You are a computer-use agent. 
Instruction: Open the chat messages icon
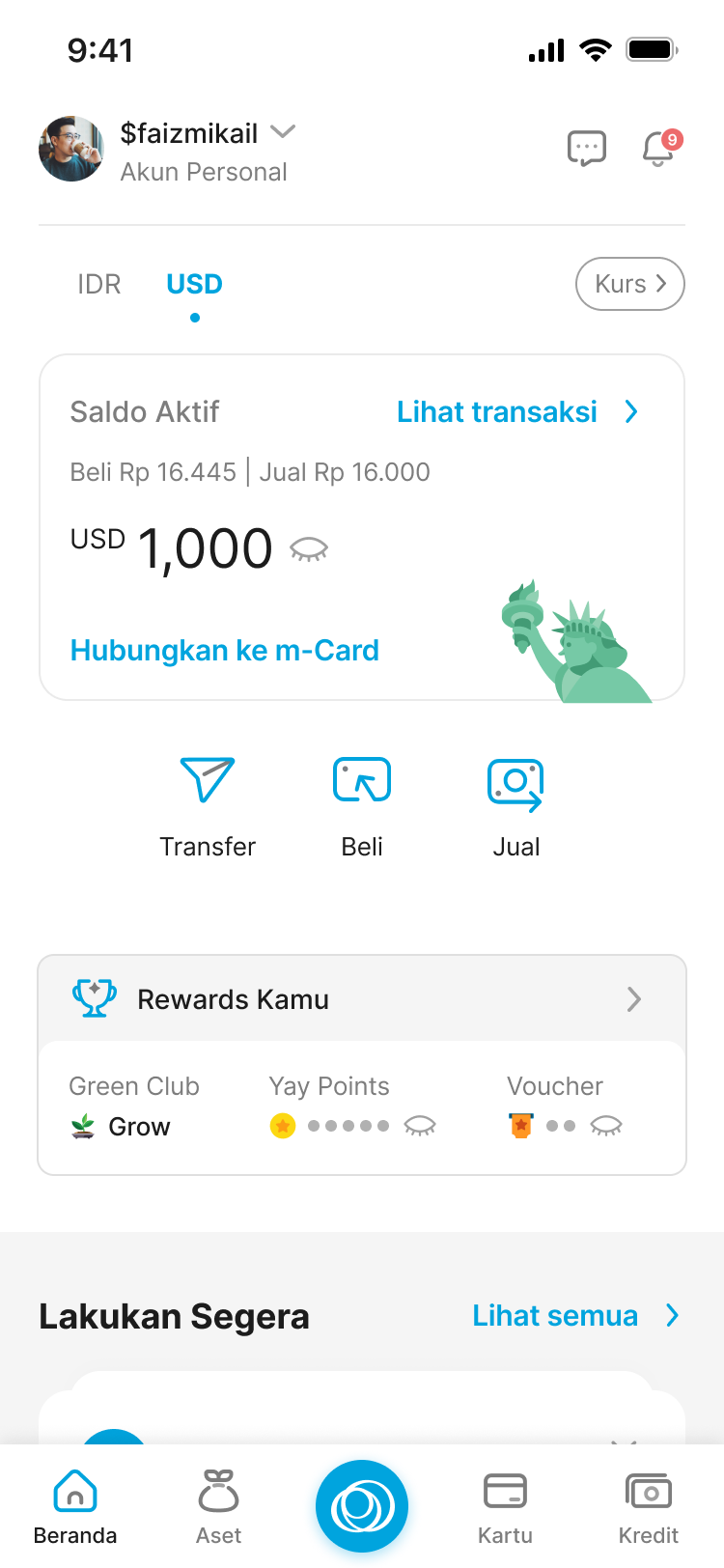click(586, 149)
